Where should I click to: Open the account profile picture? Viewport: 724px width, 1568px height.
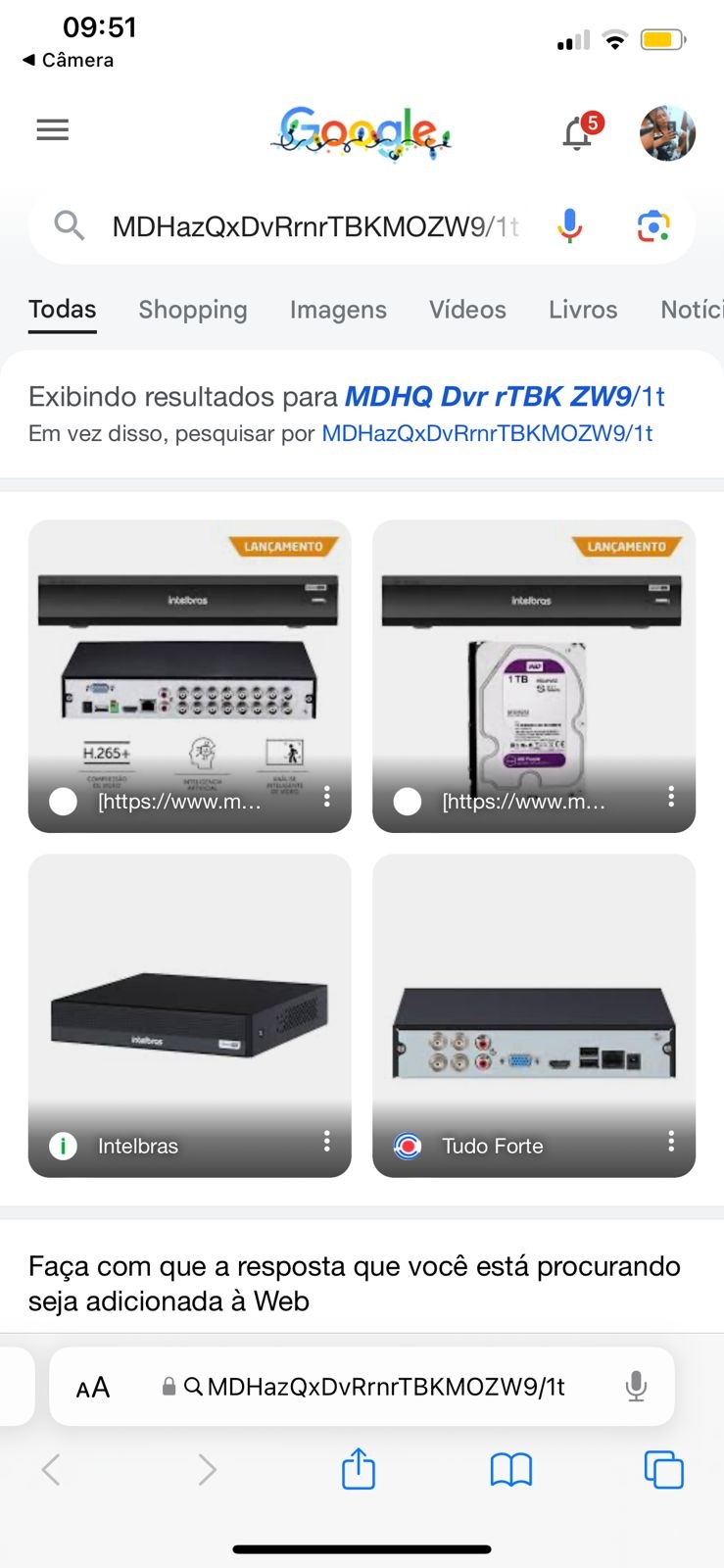pos(667,132)
